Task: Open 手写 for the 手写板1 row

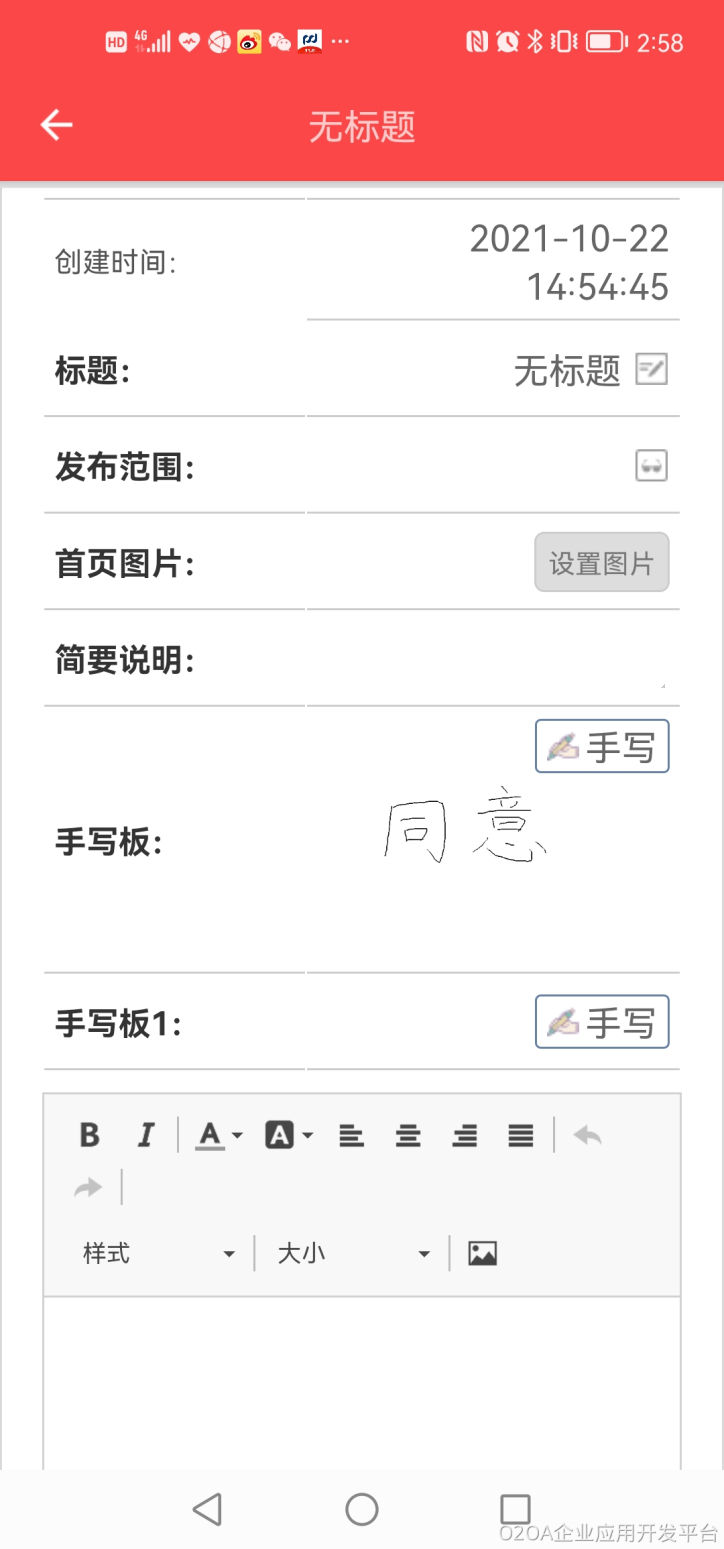Action: pyautogui.click(x=601, y=1022)
